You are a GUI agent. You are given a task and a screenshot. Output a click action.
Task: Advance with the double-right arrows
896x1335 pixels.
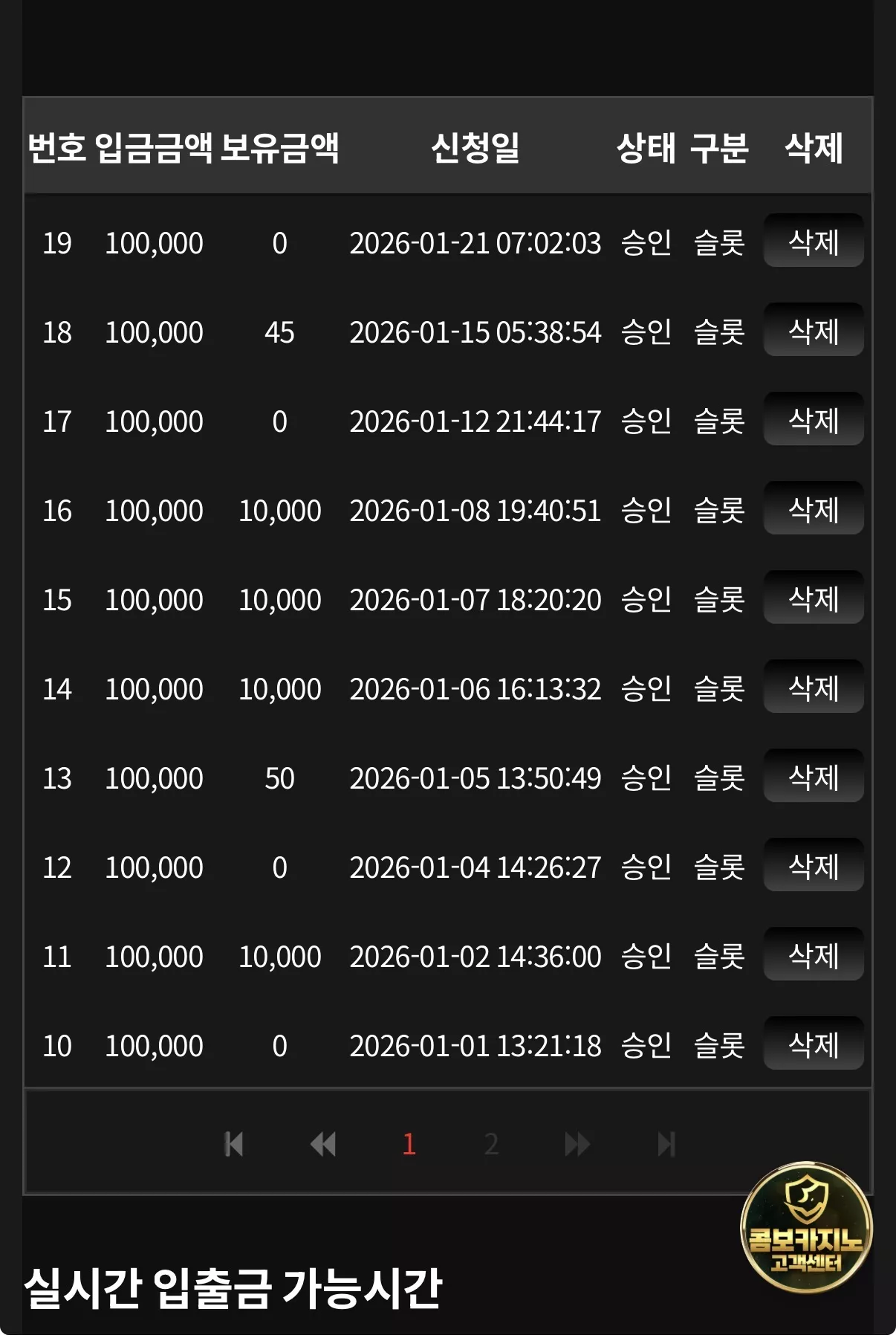577,1144
